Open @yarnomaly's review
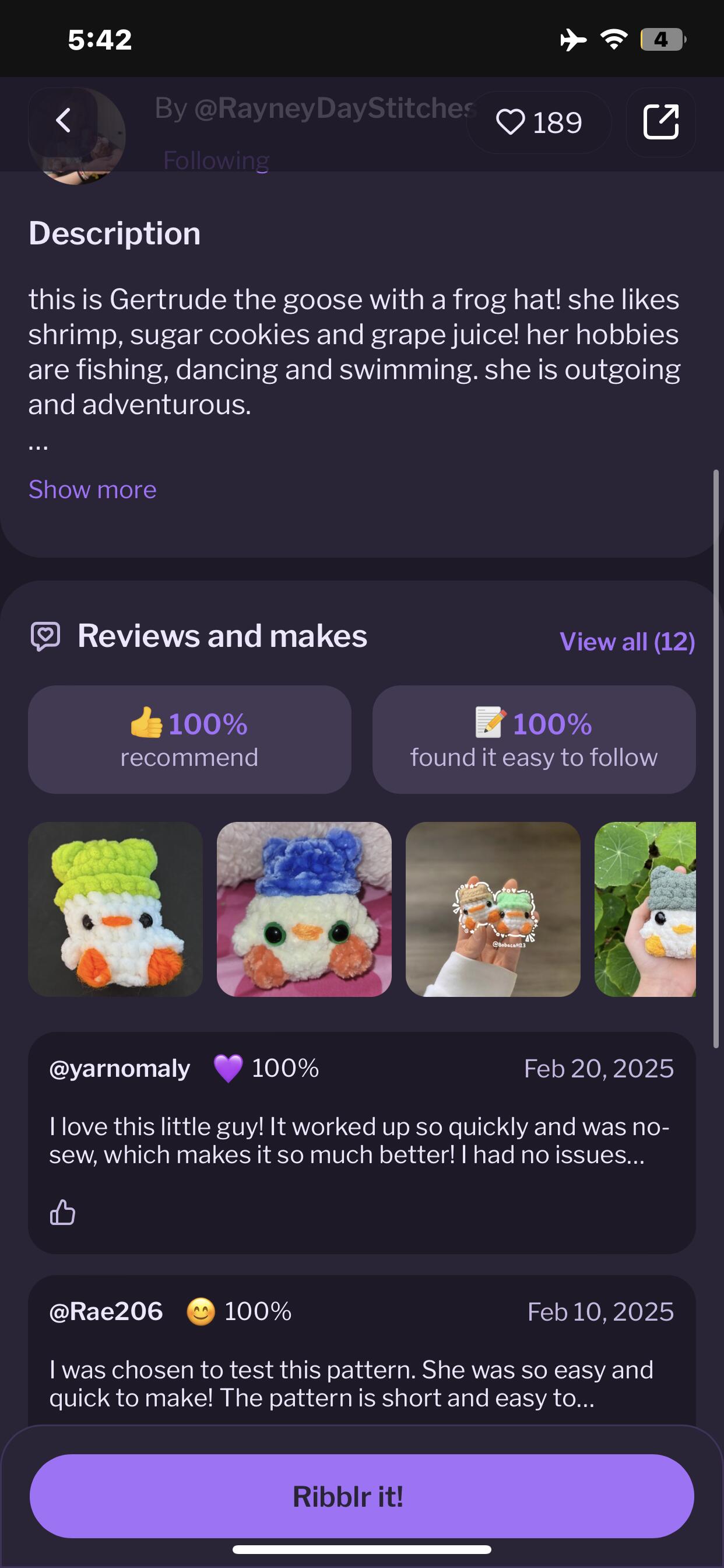The width and height of the screenshot is (724, 1568). 362,1143
